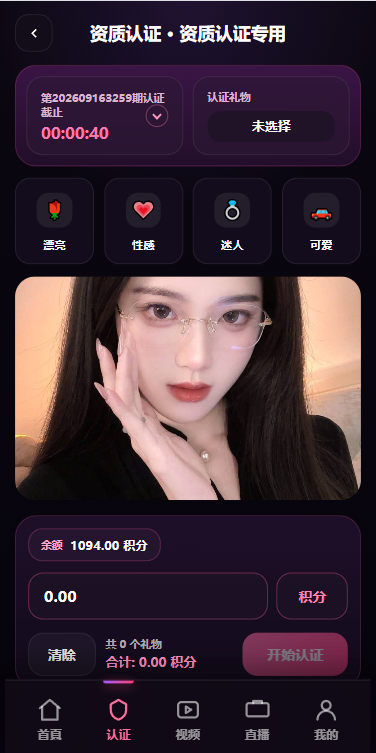Image resolution: width=376 pixels, height=753 pixels.
Task: Open the 直播 tab
Action: 257,719
